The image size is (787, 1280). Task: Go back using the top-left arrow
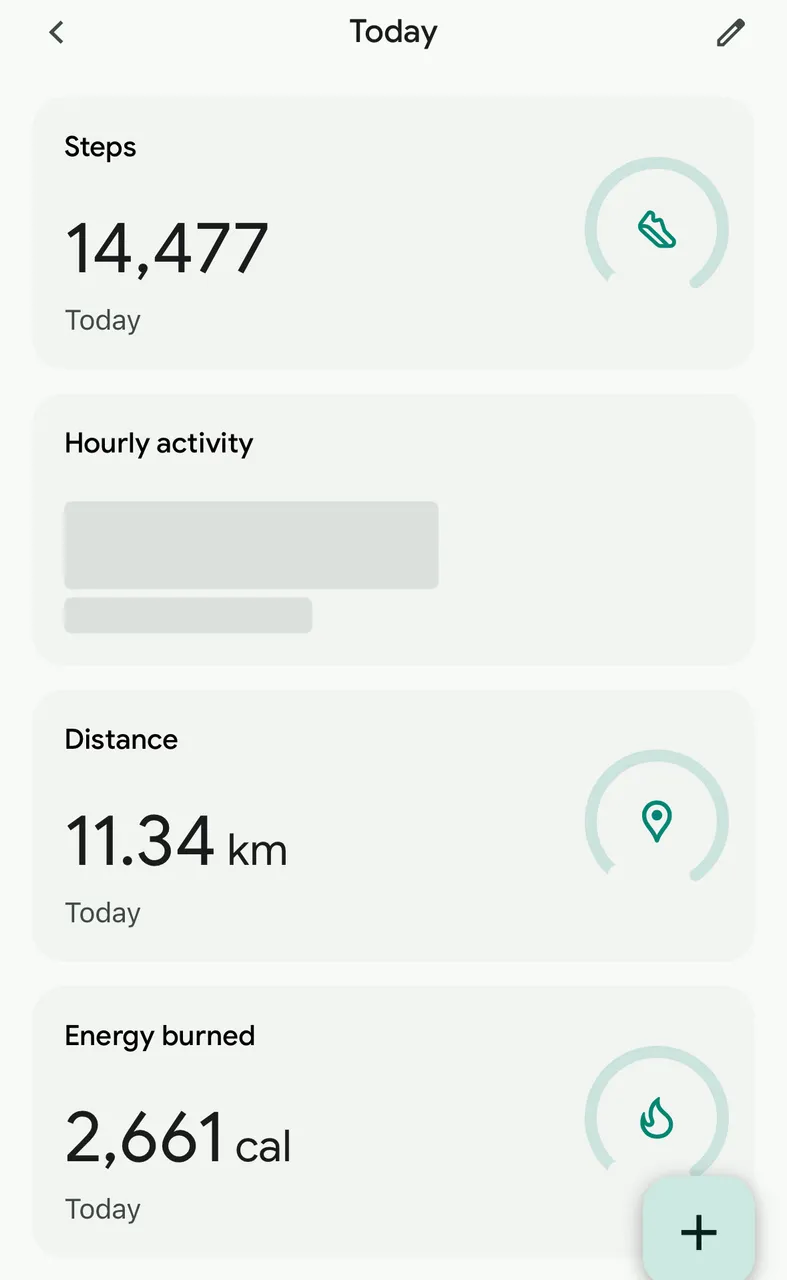point(56,32)
